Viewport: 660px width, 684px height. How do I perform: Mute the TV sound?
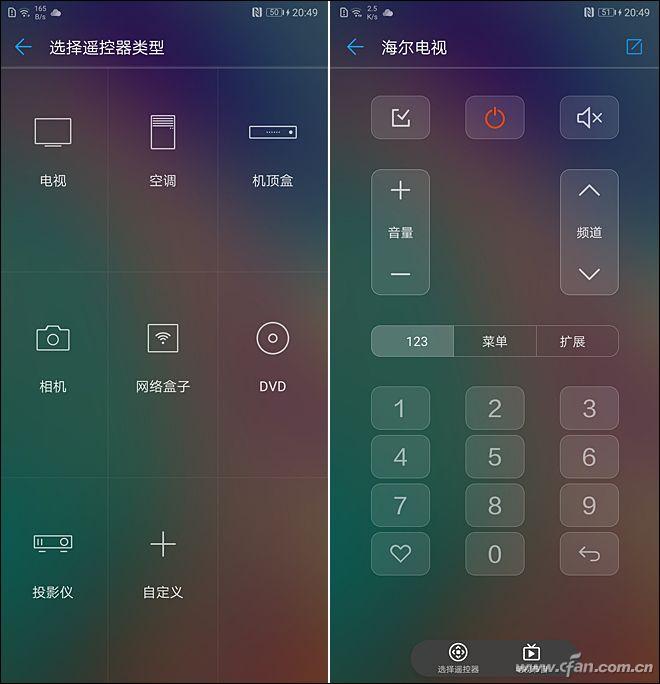[589, 118]
